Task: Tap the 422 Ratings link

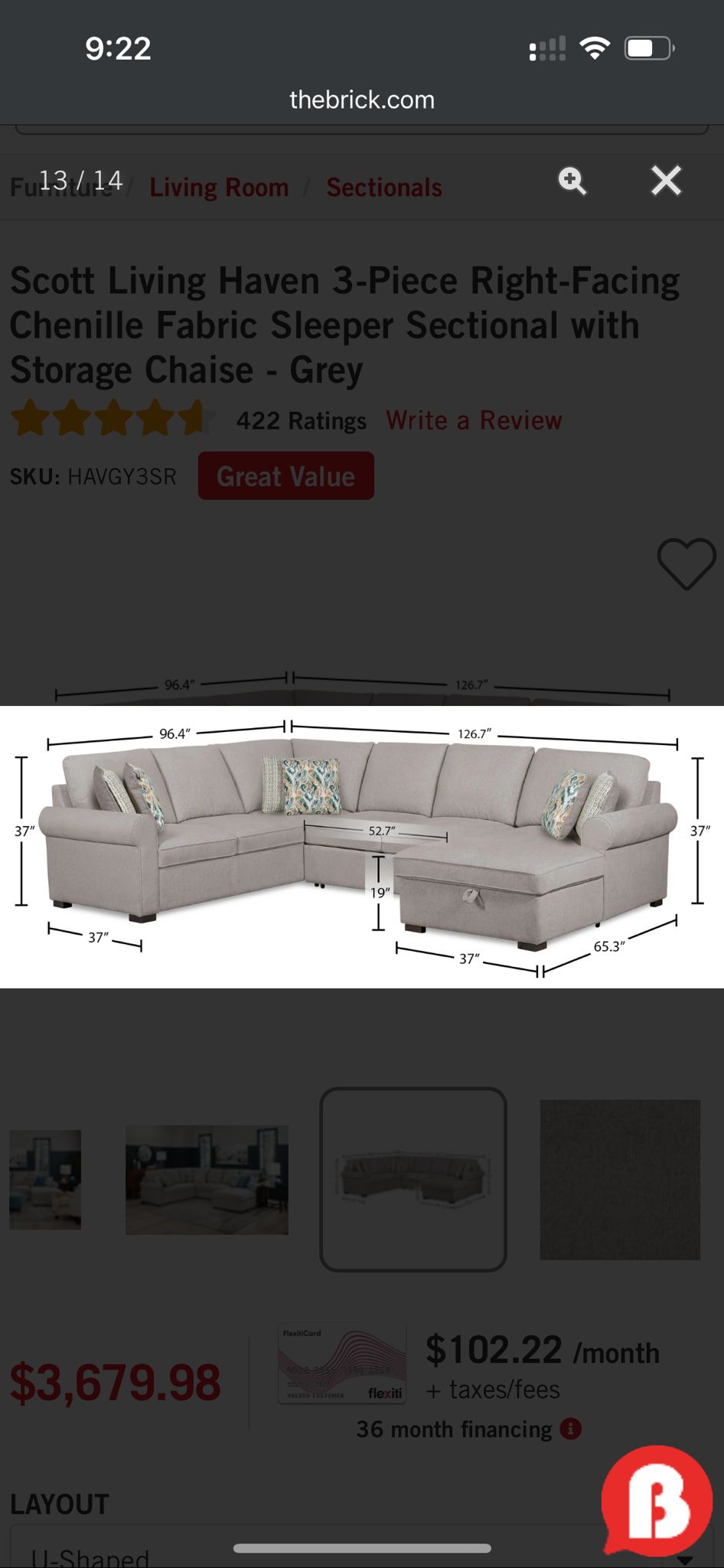Action: pyautogui.click(x=301, y=421)
